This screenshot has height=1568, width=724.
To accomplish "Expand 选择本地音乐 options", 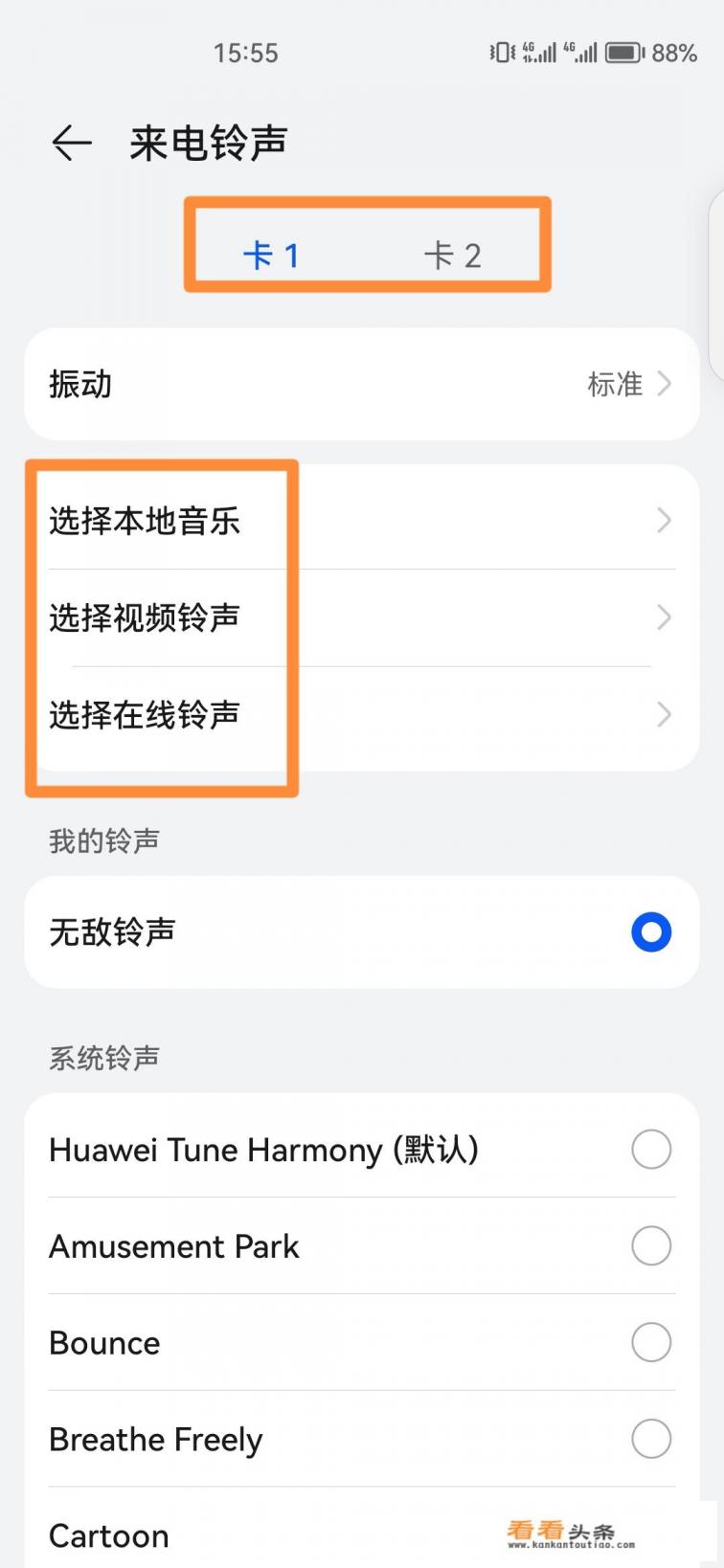I will tap(362, 521).
